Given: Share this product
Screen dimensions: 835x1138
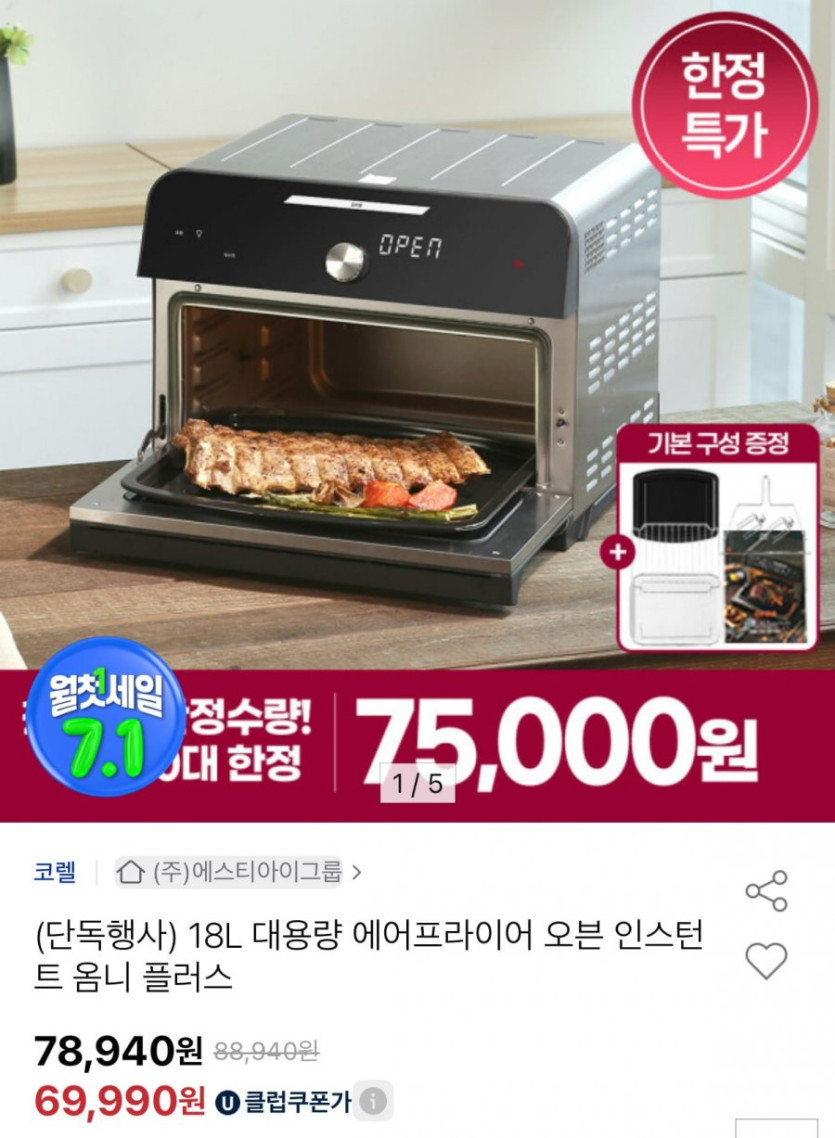Looking at the screenshot, I should (766, 891).
